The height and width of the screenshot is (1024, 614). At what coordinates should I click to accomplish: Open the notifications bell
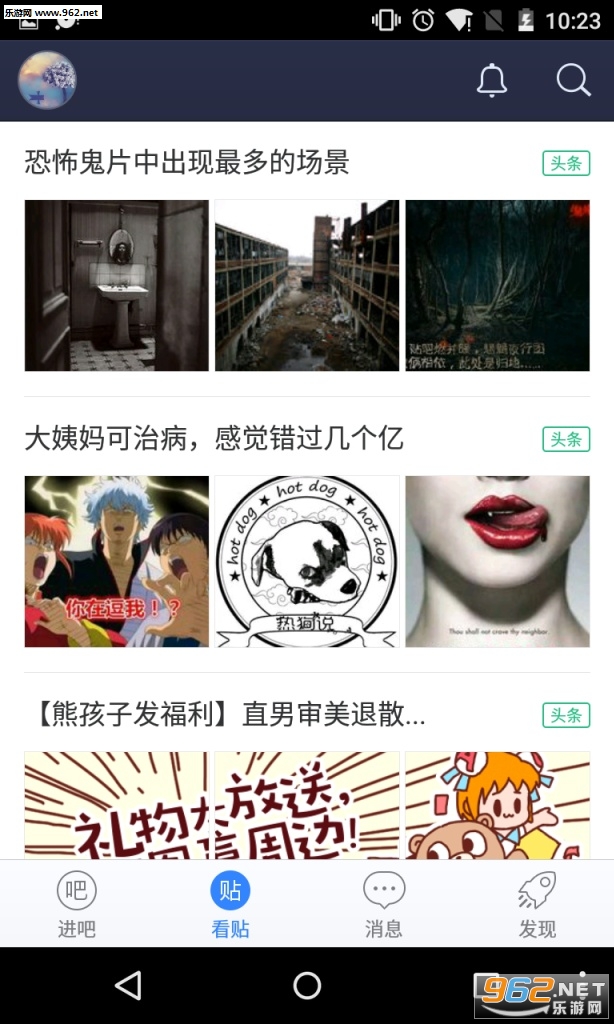click(491, 80)
